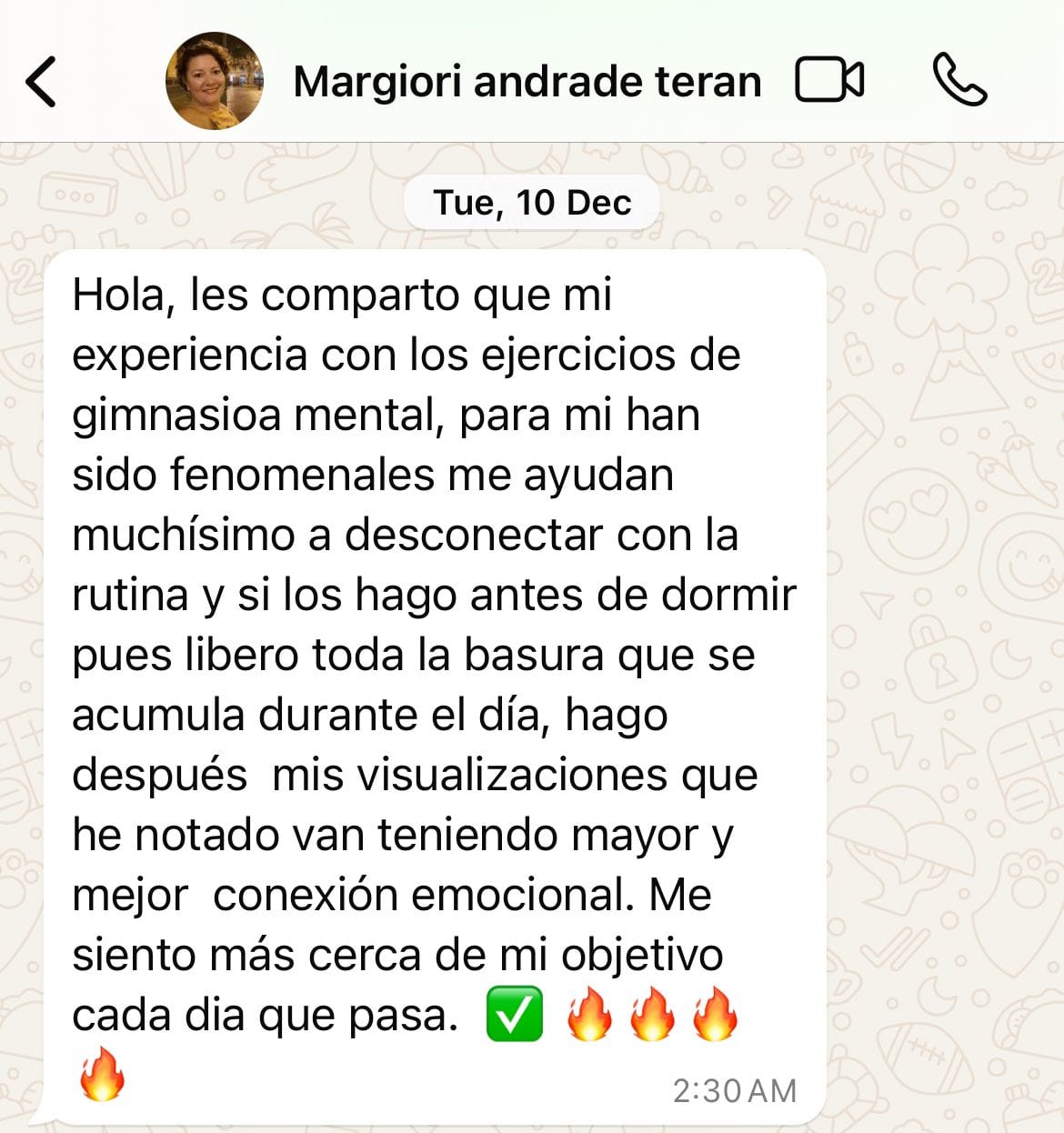The height and width of the screenshot is (1133, 1064).
Task: Go back to the chat list
Action: tap(41, 82)
